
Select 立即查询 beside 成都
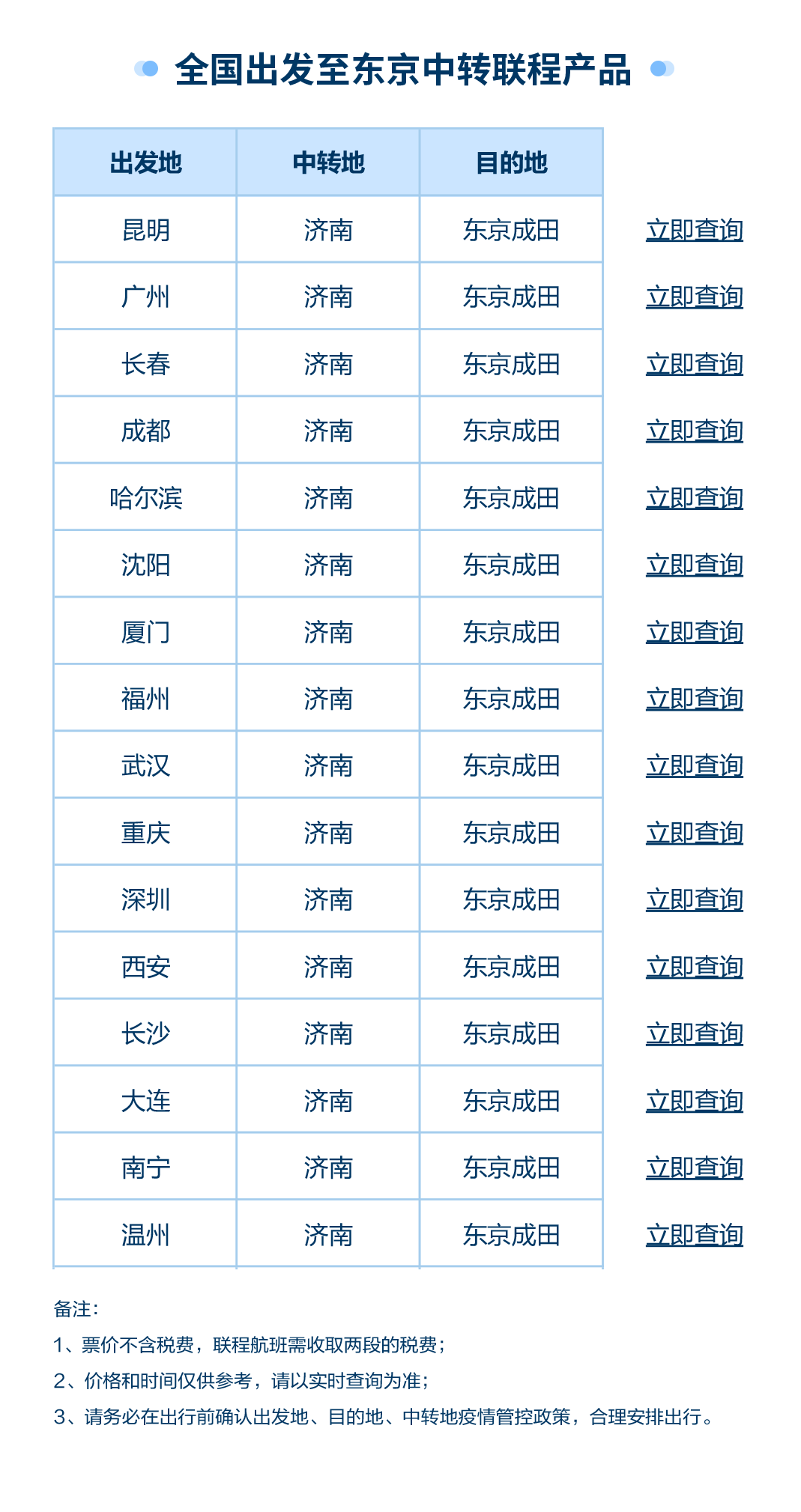(695, 431)
